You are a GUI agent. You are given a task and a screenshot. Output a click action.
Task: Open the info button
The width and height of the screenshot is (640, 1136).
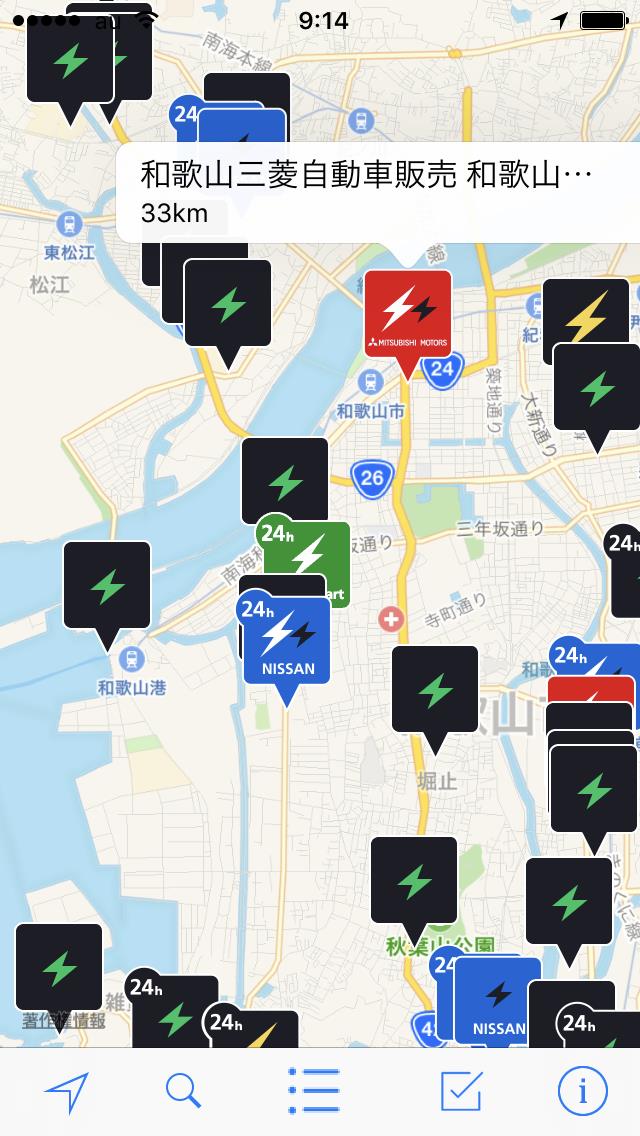click(x=582, y=1091)
